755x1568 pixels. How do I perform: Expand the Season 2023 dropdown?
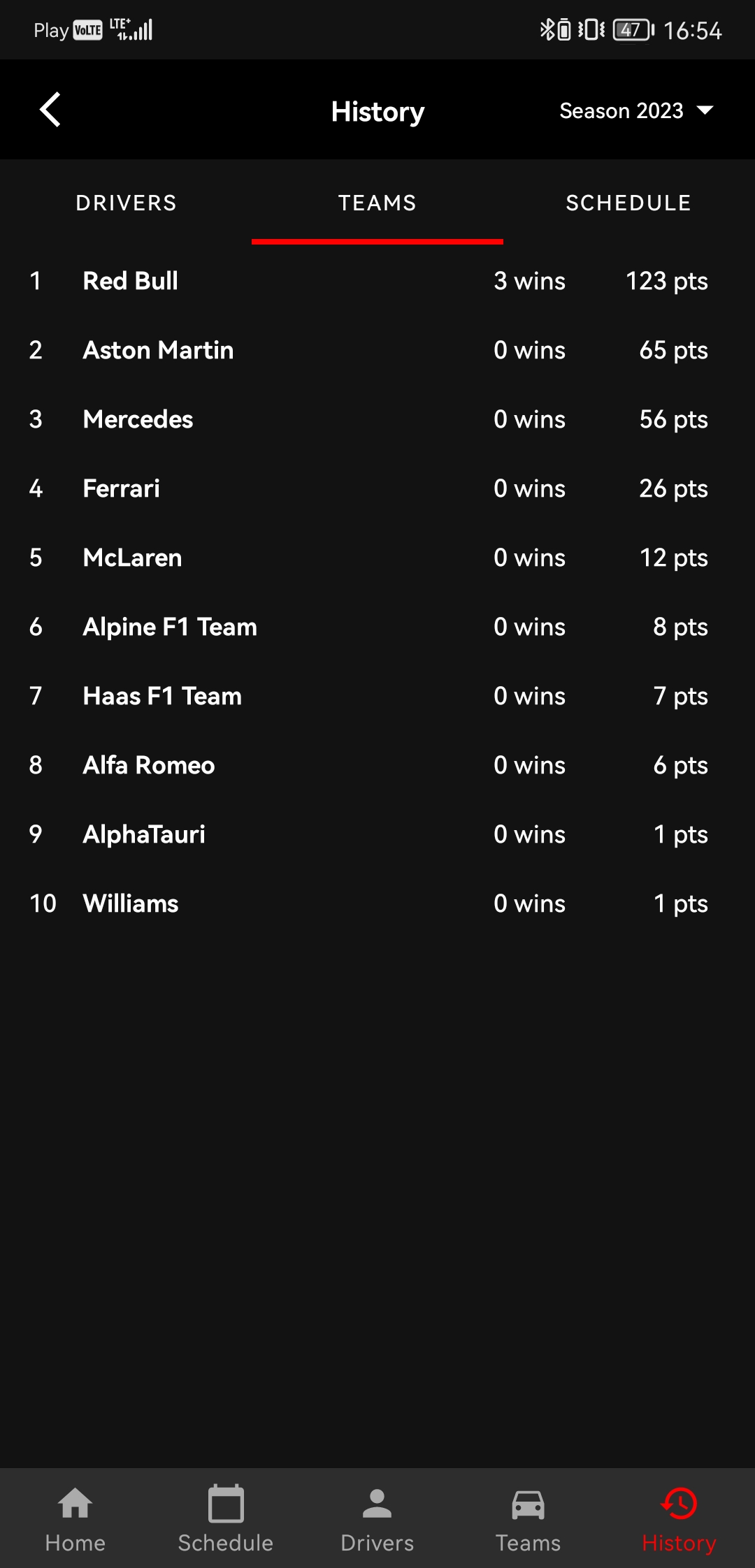pyautogui.click(x=635, y=110)
